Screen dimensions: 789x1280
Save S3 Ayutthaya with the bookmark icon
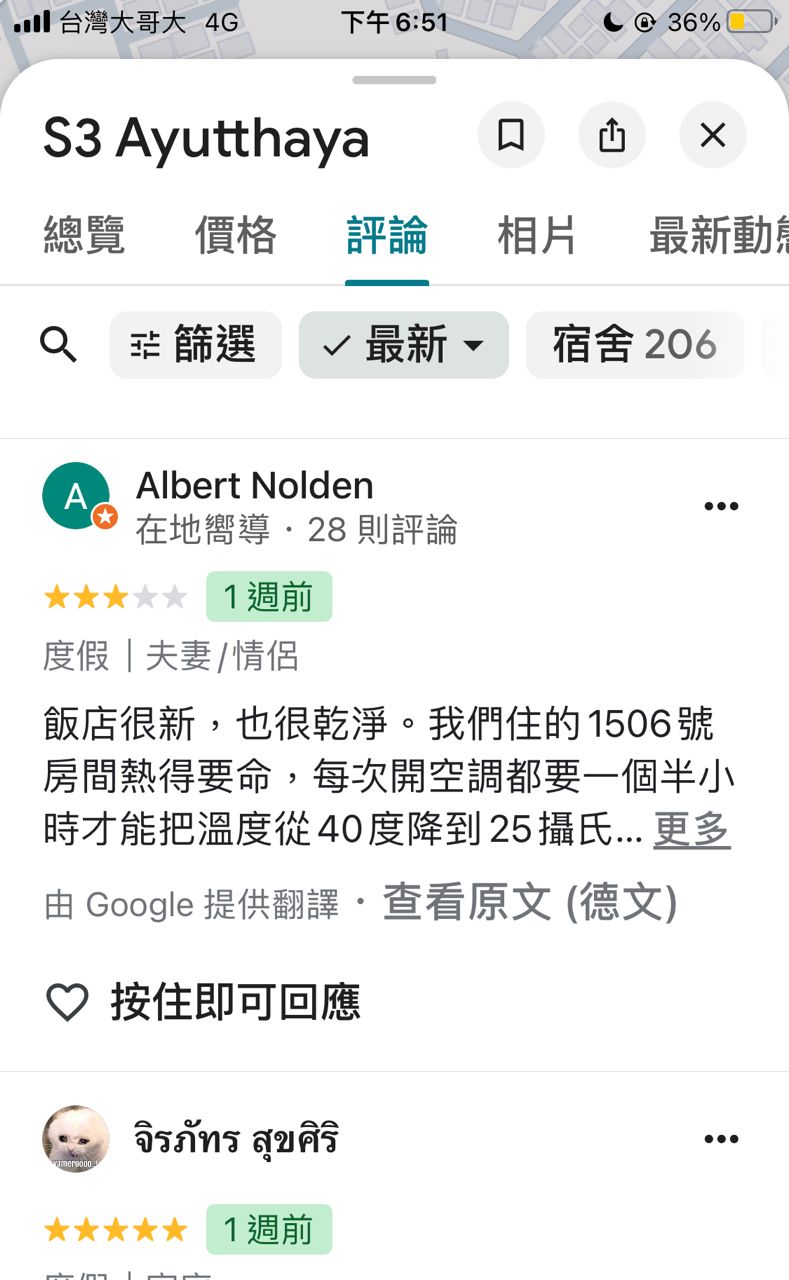(511, 135)
